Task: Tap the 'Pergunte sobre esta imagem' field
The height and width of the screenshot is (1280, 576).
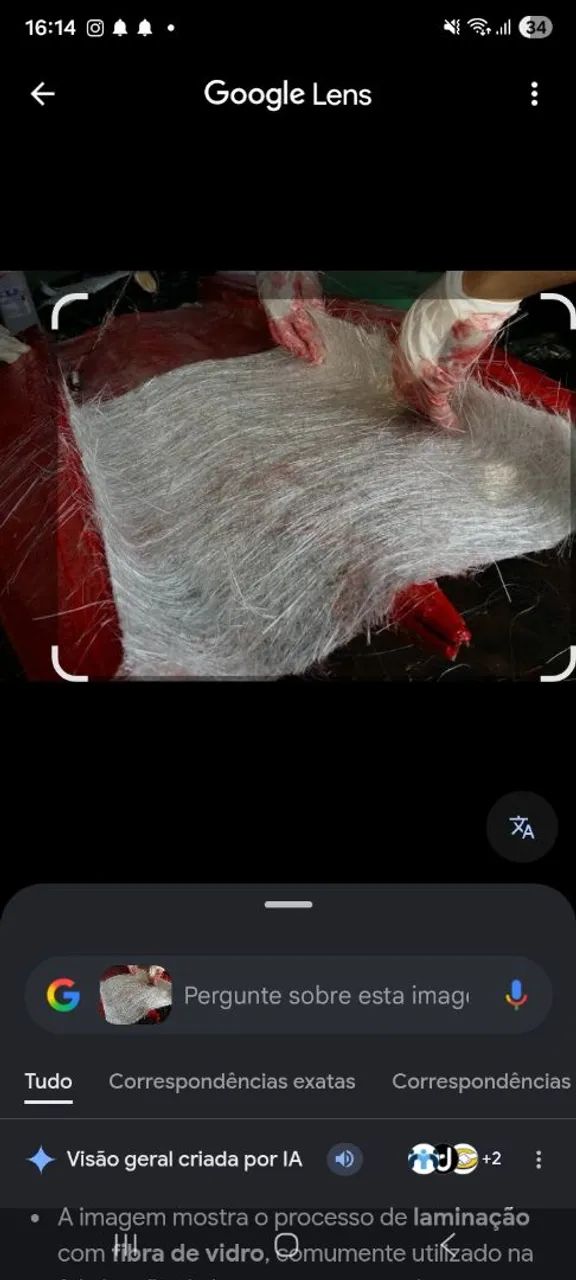Action: (x=325, y=995)
